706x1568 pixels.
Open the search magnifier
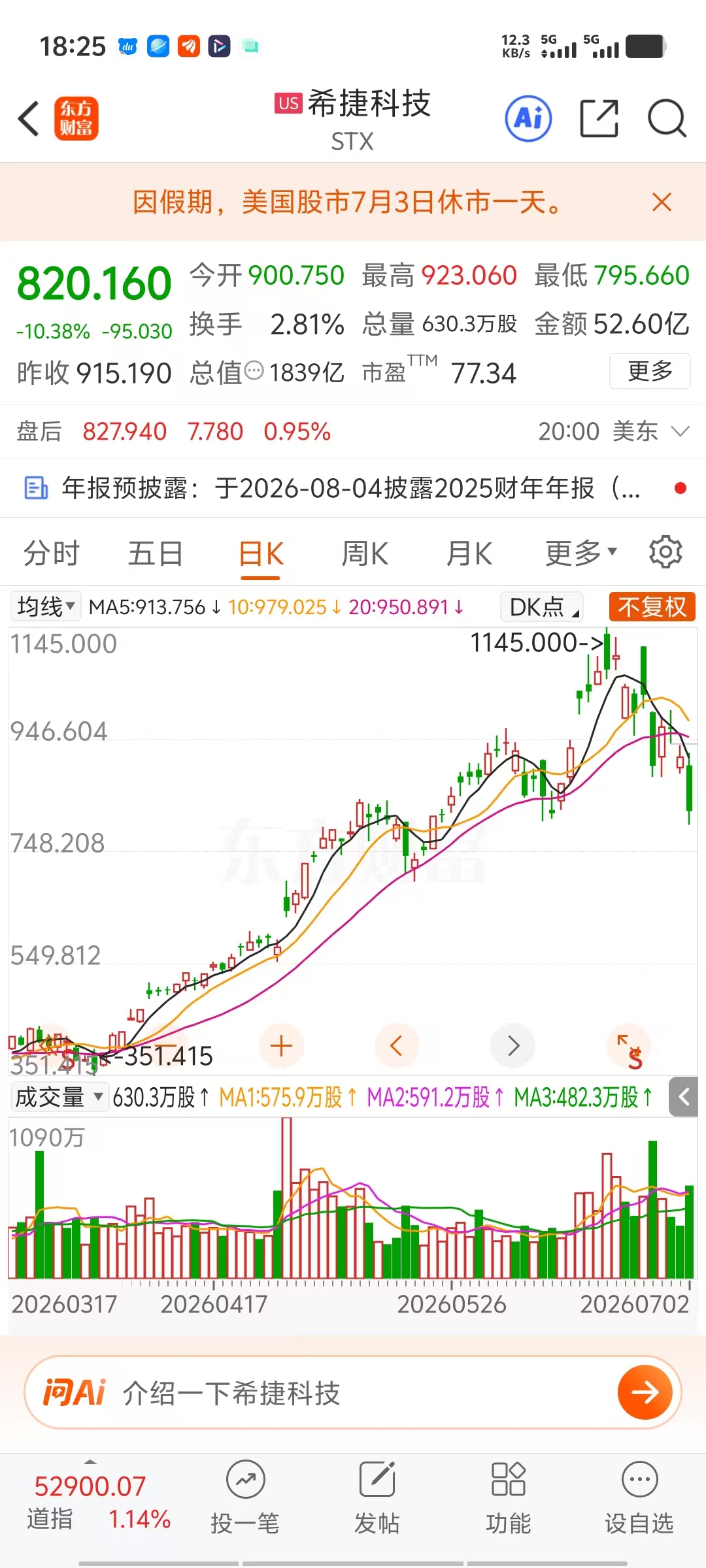pos(667,119)
